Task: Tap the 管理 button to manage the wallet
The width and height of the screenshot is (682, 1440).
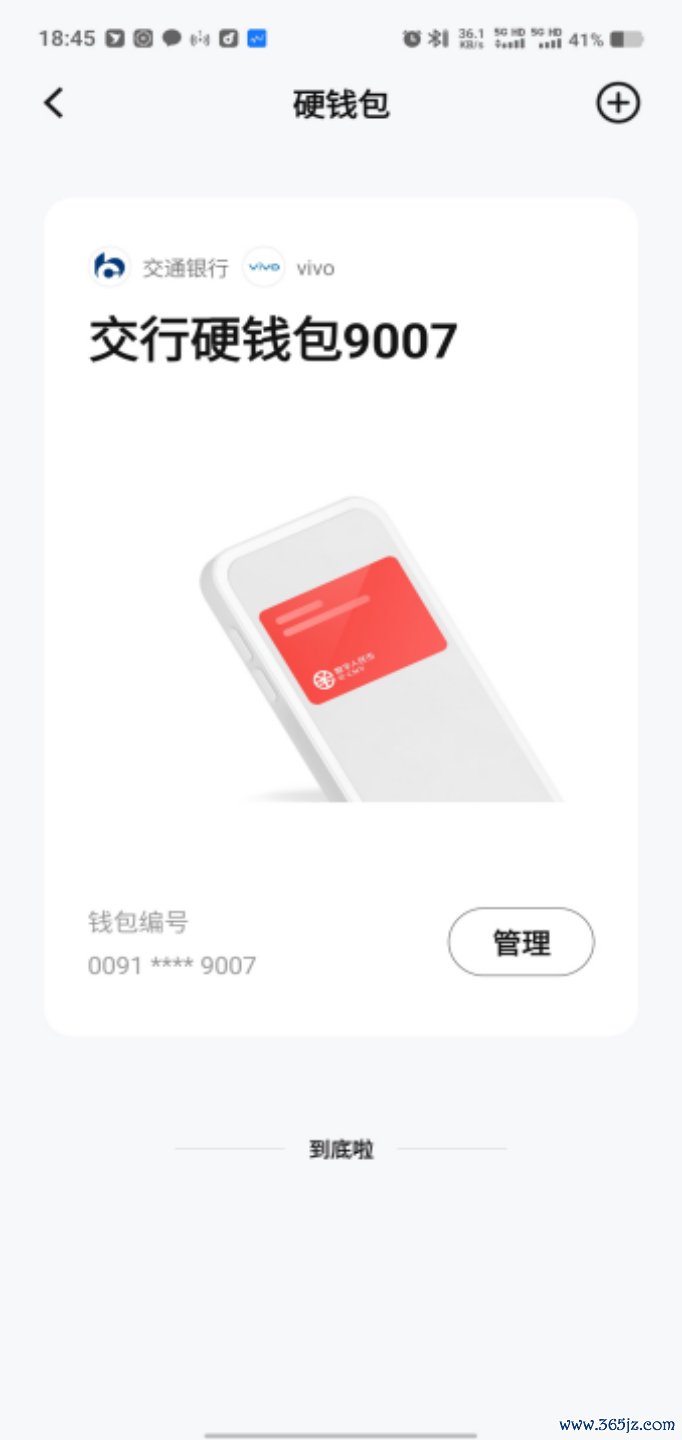Action: pos(521,942)
